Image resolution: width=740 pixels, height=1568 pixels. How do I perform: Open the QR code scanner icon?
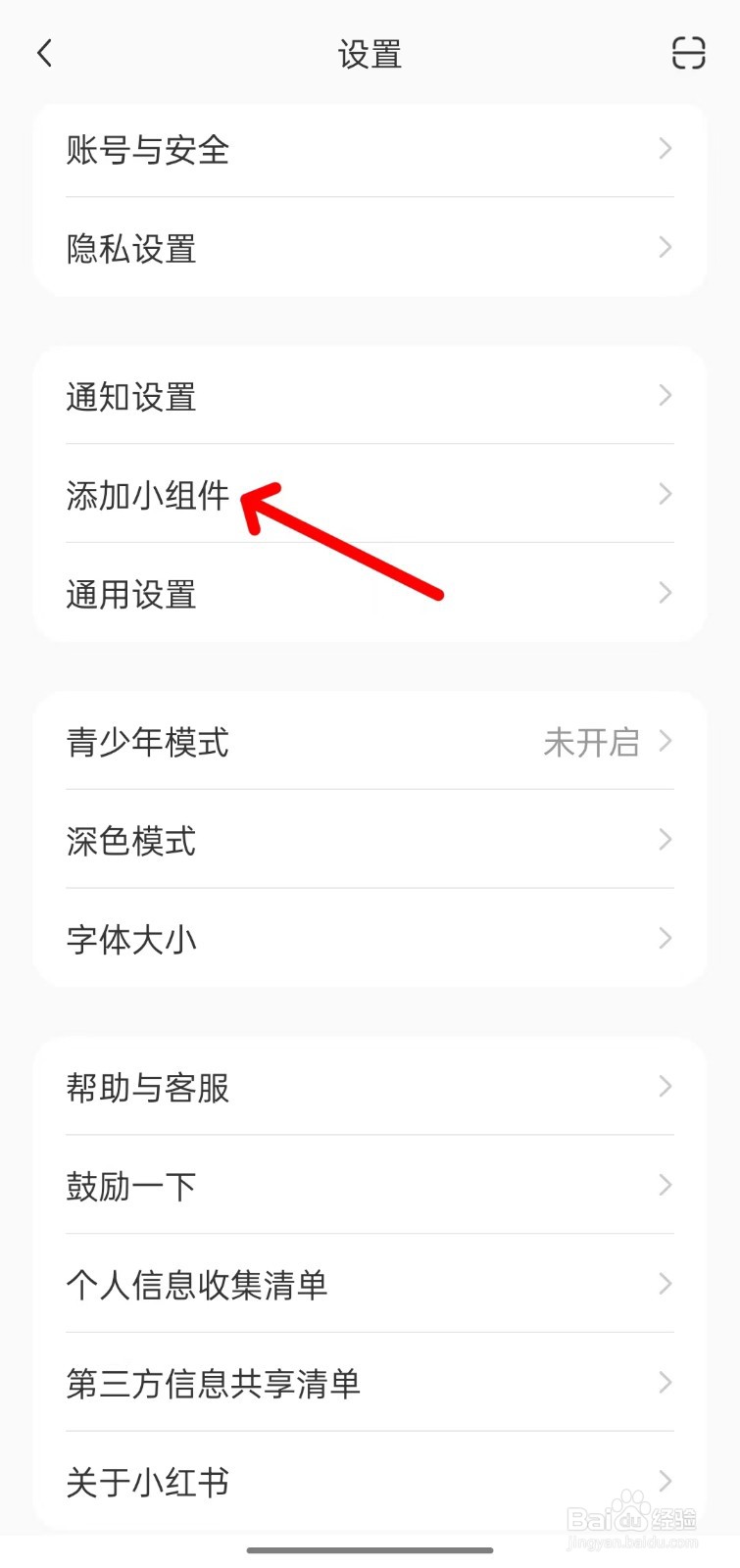[x=689, y=54]
